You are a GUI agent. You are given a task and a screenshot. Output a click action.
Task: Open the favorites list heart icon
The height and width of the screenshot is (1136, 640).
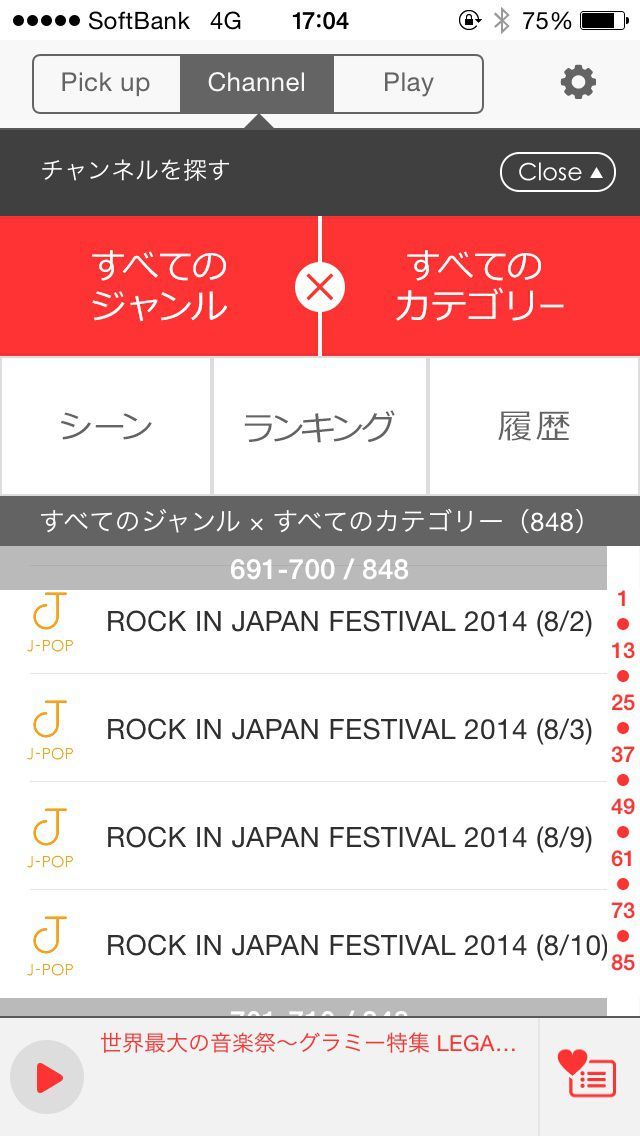(588, 1074)
